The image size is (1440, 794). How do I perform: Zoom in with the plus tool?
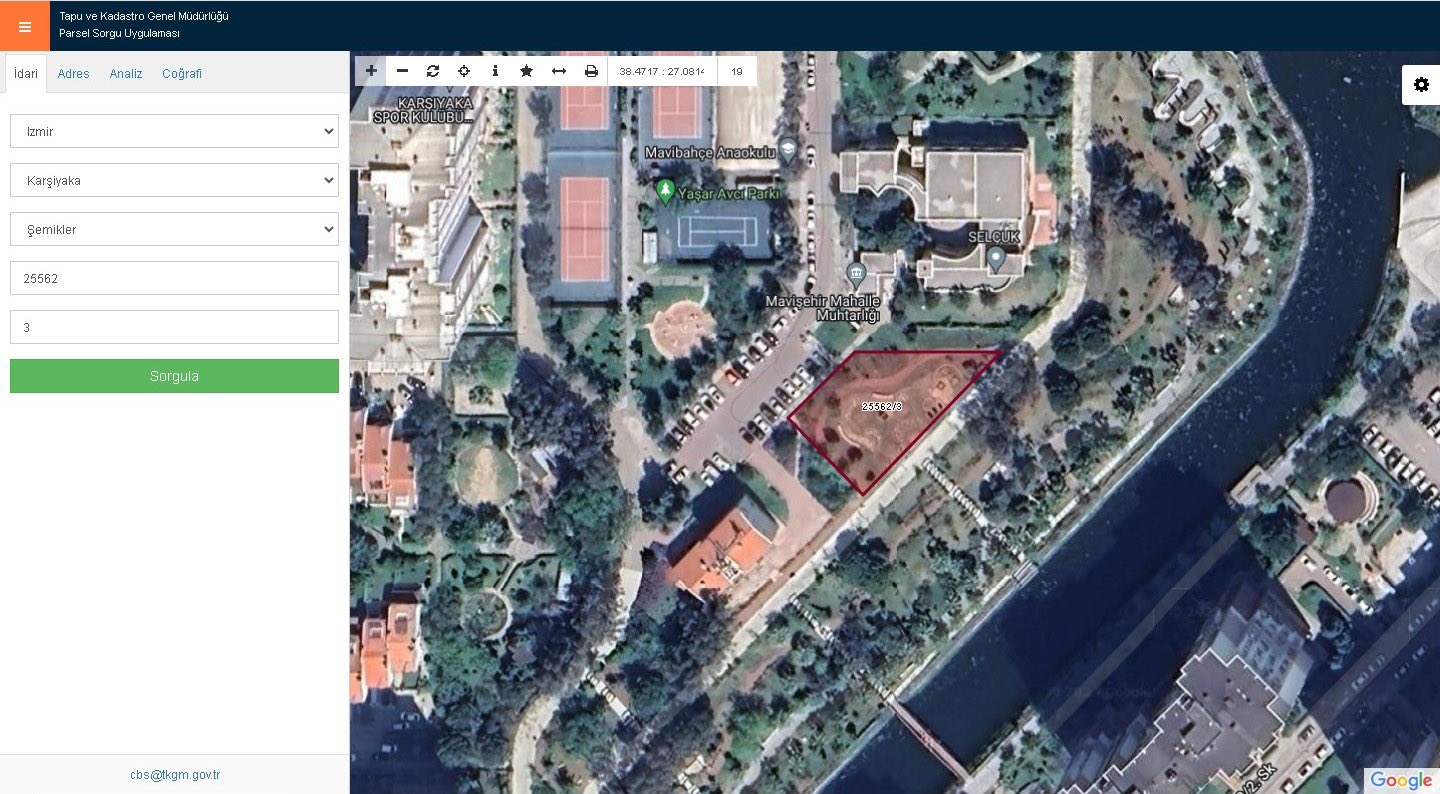pyautogui.click(x=371, y=71)
